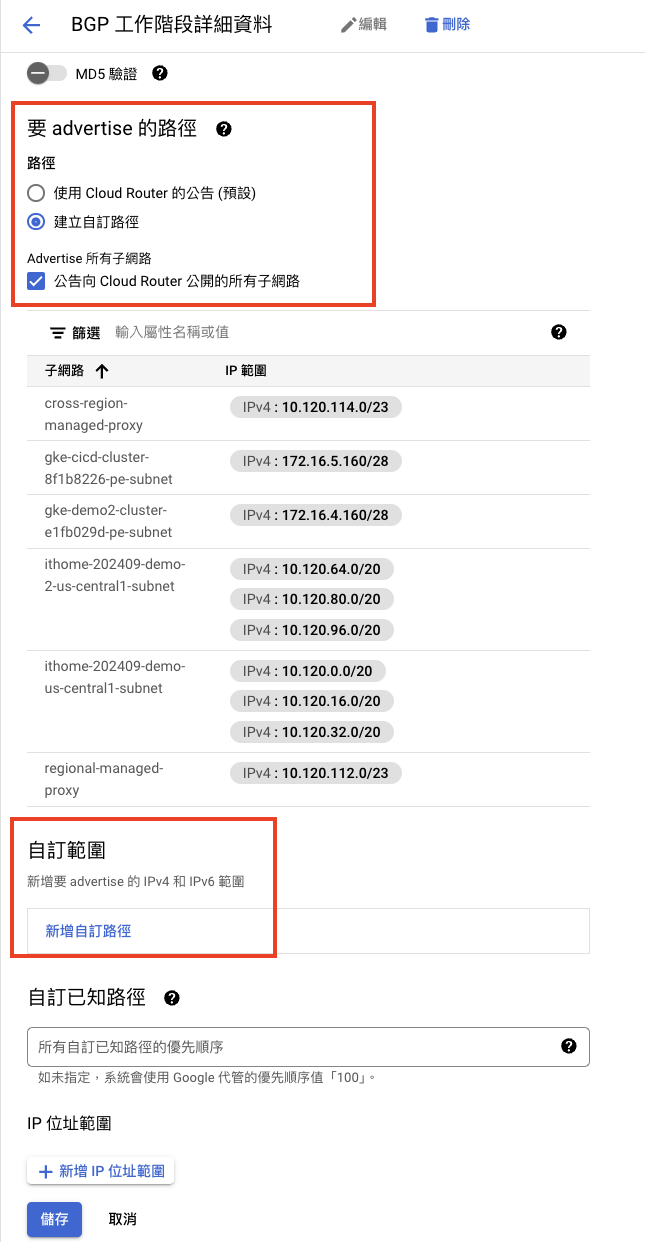
Task: Save changes with 儲存
Action: click(54, 1219)
